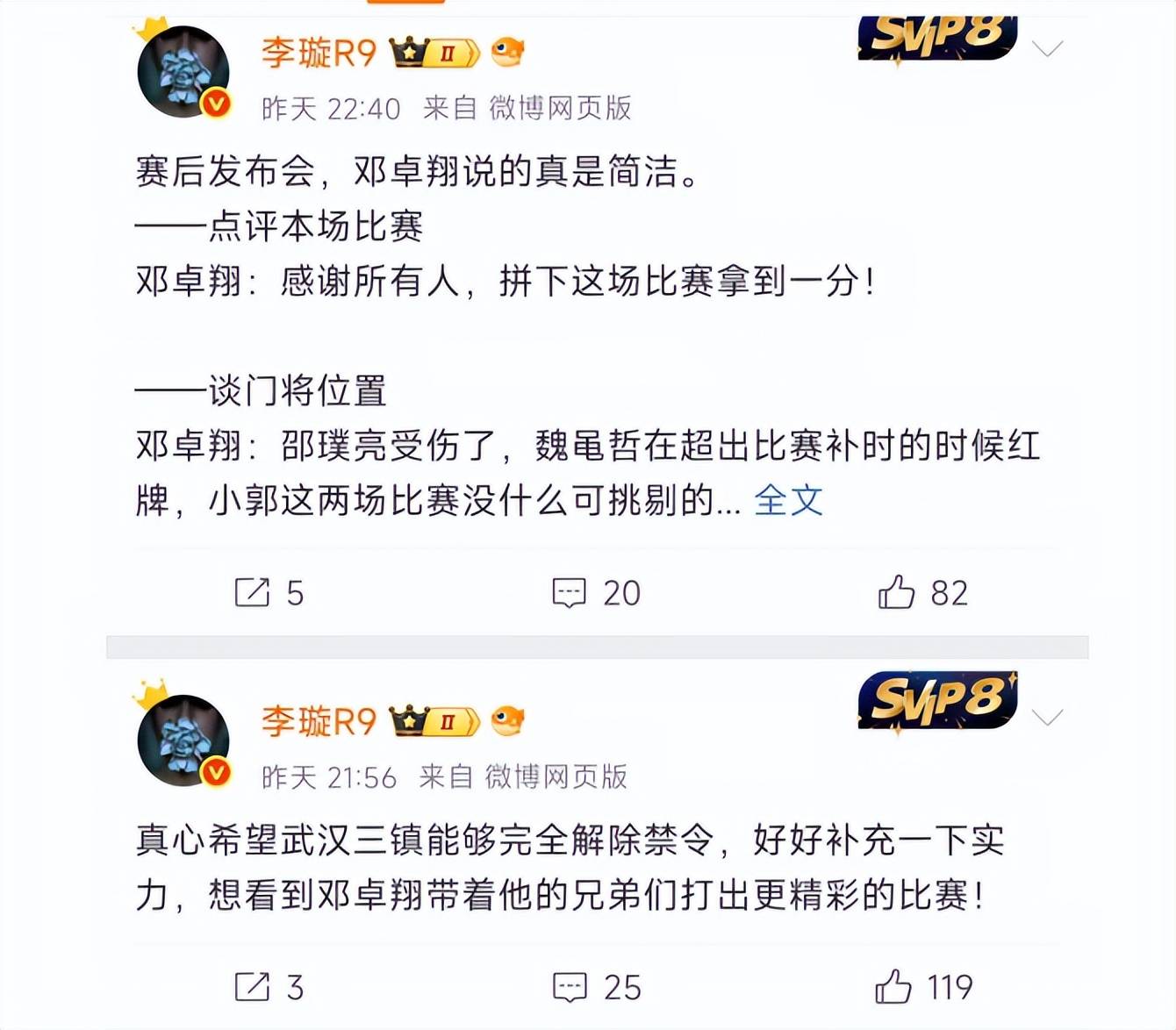Open 李璇R9 username on the 21:56 post
1176x1030 pixels.
(x=318, y=722)
